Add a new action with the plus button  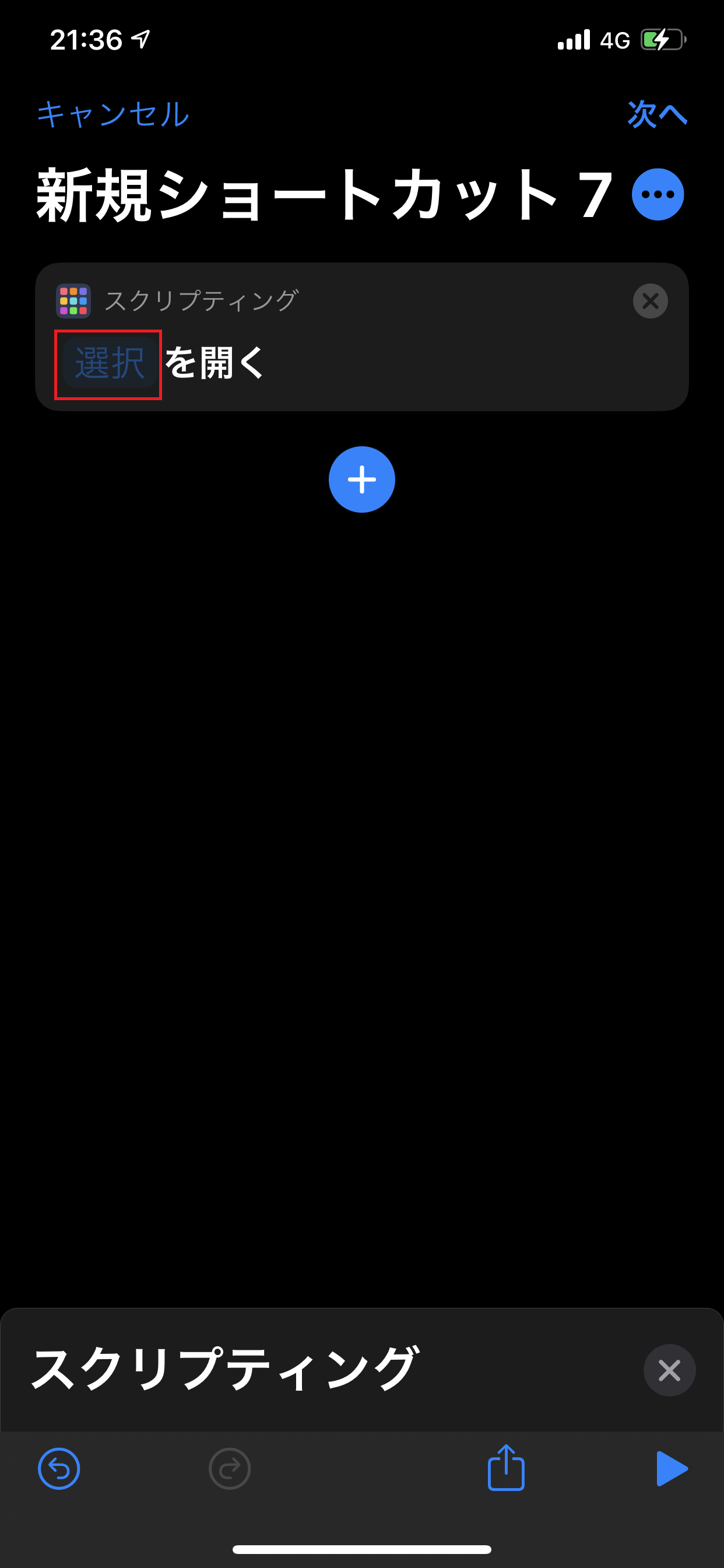pyautogui.click(x=361, y=480)
